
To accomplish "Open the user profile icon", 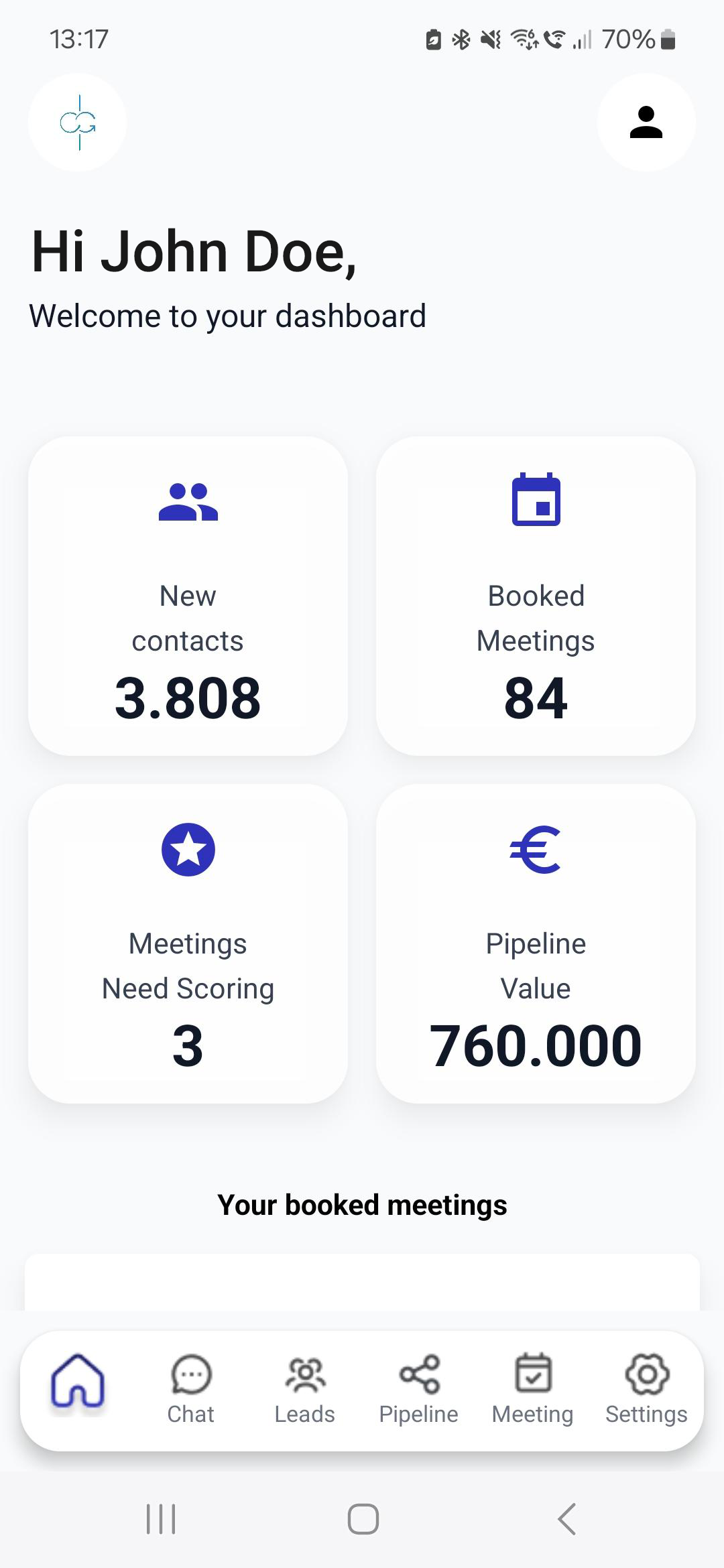I will click(646, 123).
